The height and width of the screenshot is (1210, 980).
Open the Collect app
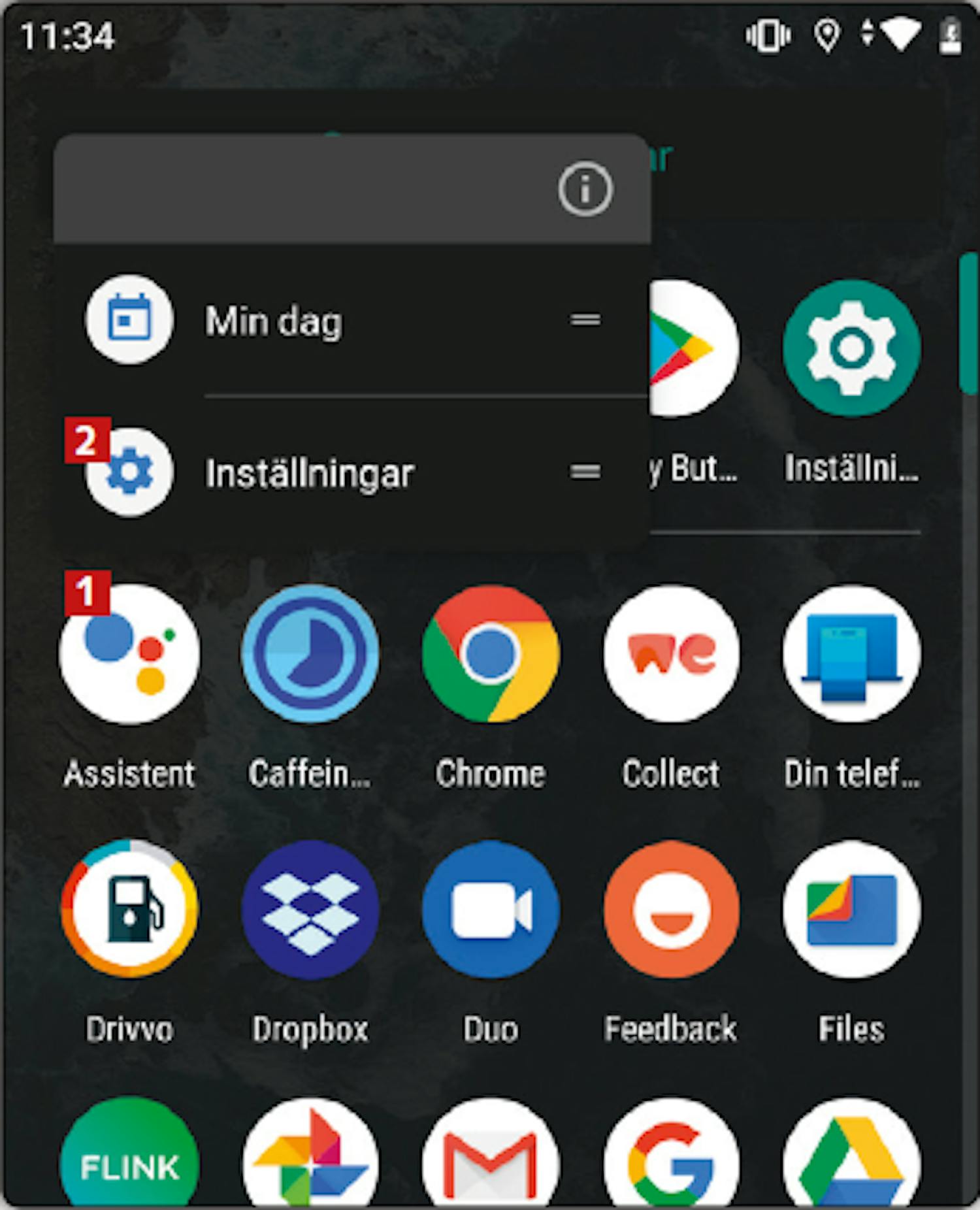pyautogui.click(x=671, y=654)
